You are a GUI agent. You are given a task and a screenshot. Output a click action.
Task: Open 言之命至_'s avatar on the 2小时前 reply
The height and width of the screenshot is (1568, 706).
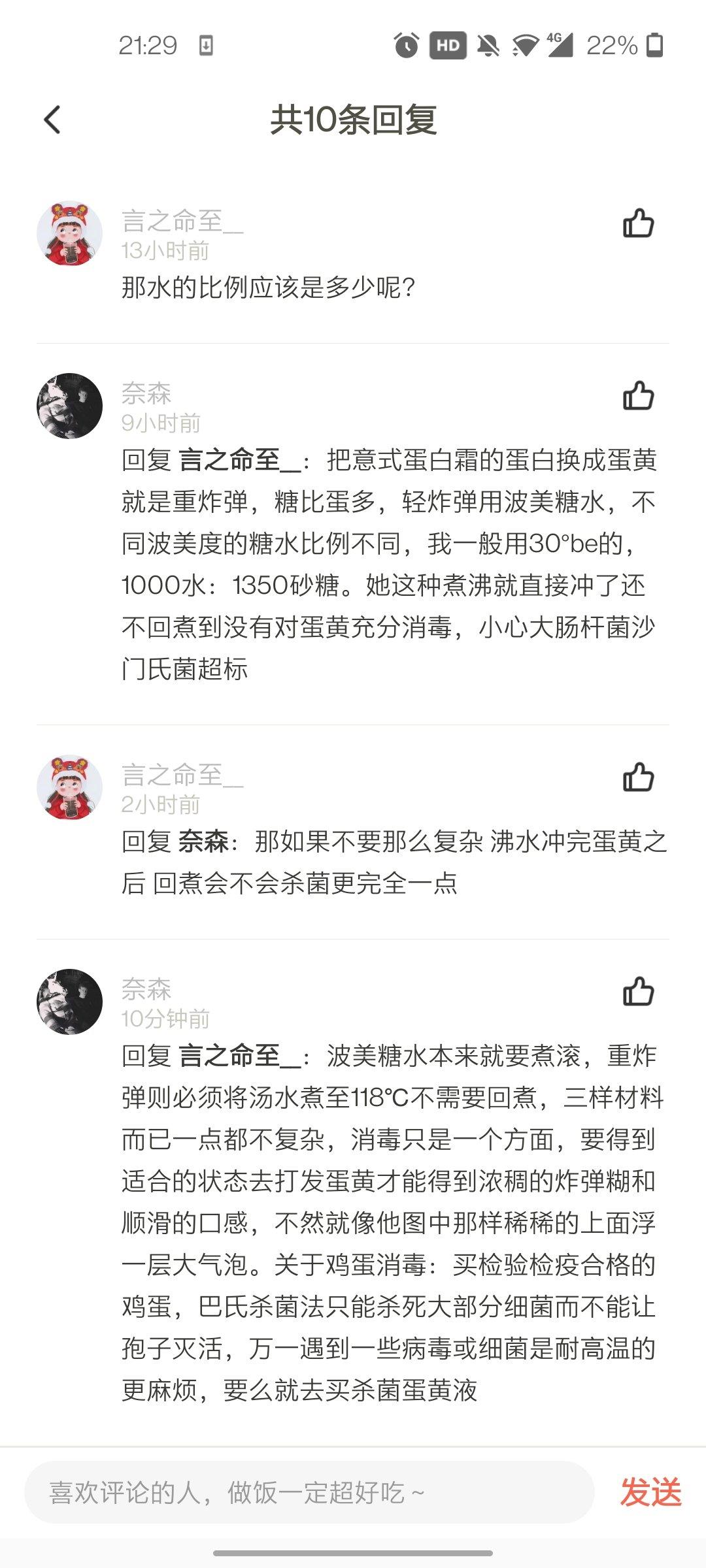click(x=69, y=787)
